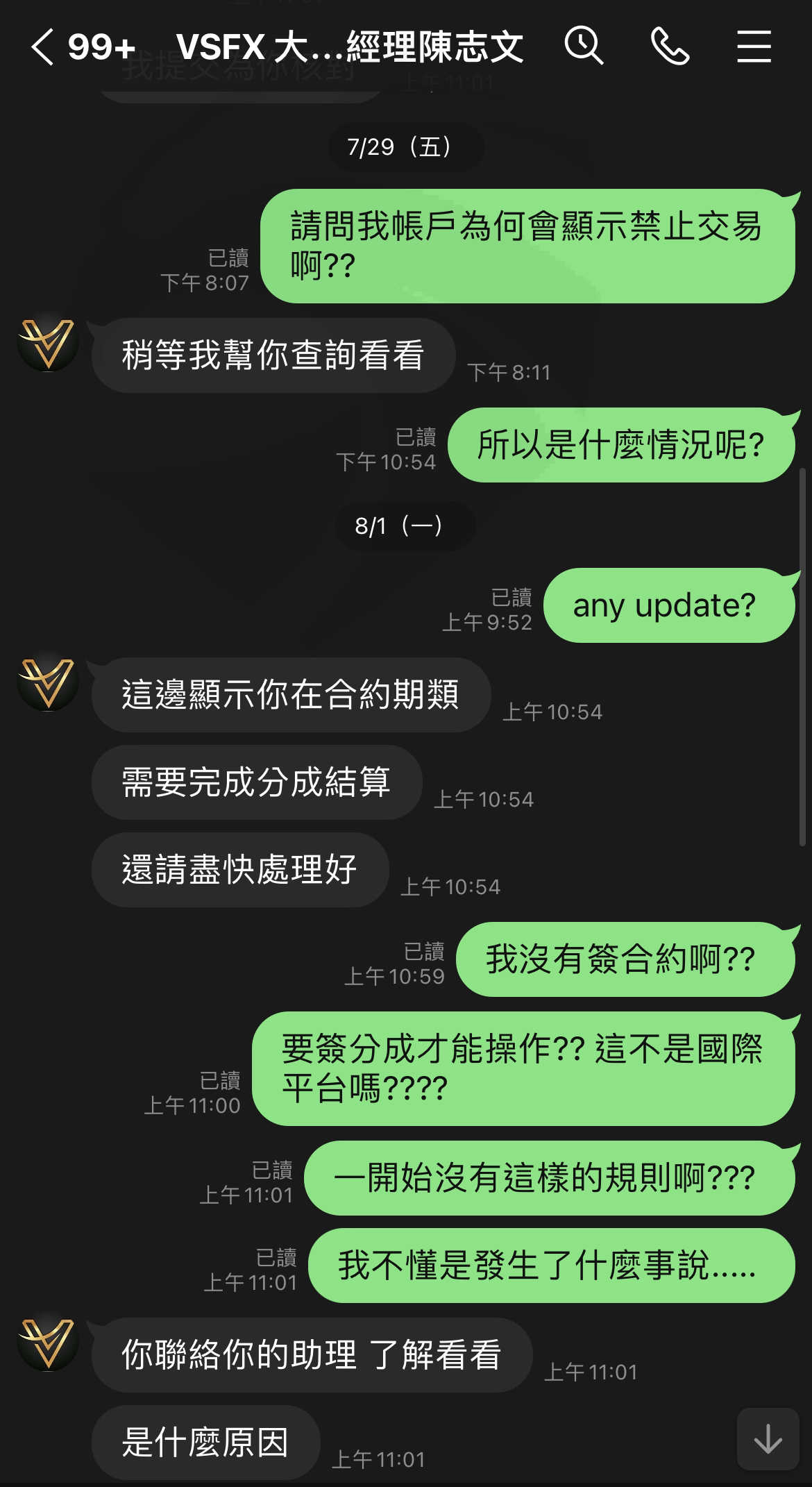This screenshot has width=812, height=1487.
Task: Start a voice call with 陳志文
Action: (x=670, y=47)
